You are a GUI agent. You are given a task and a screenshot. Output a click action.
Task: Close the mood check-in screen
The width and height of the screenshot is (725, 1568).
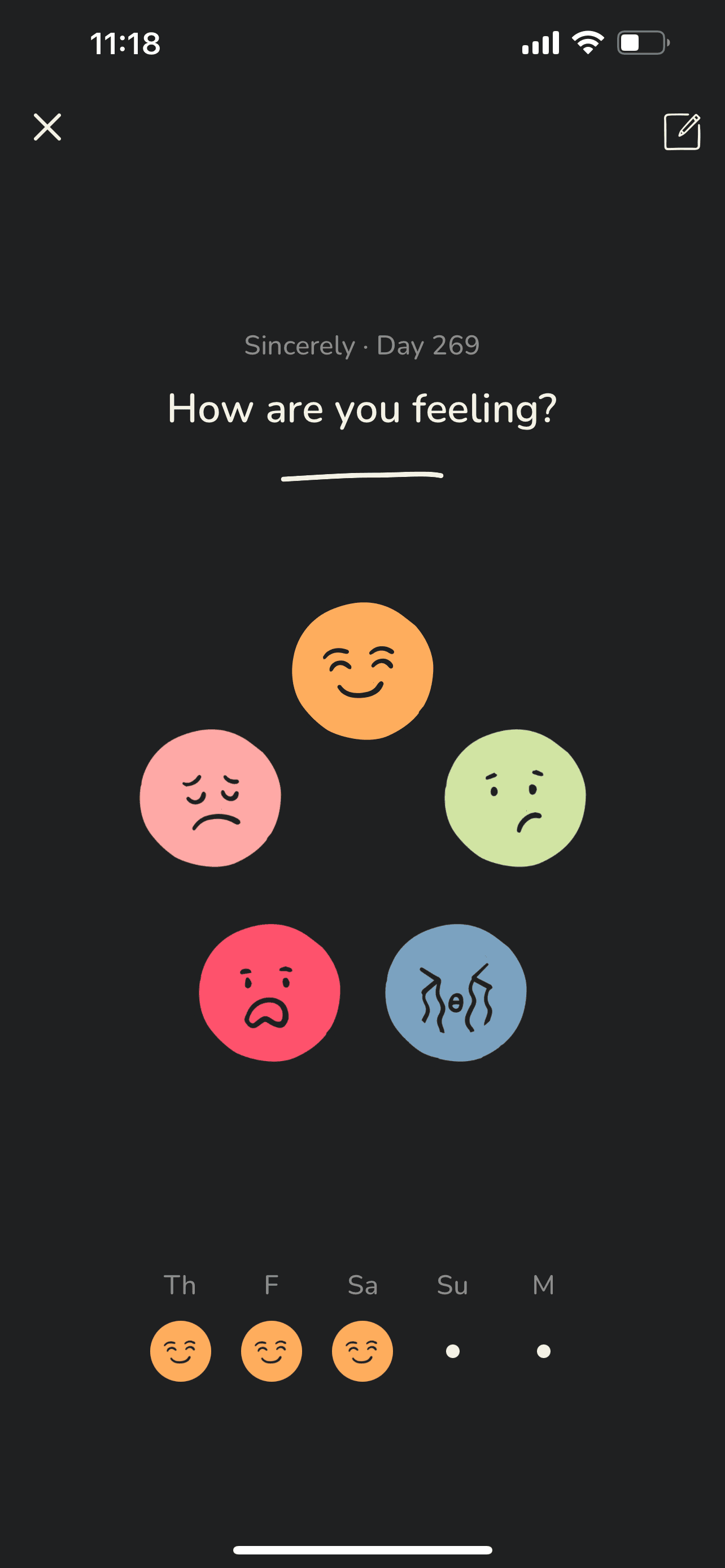pyautogui.click(x=47, y=127)
